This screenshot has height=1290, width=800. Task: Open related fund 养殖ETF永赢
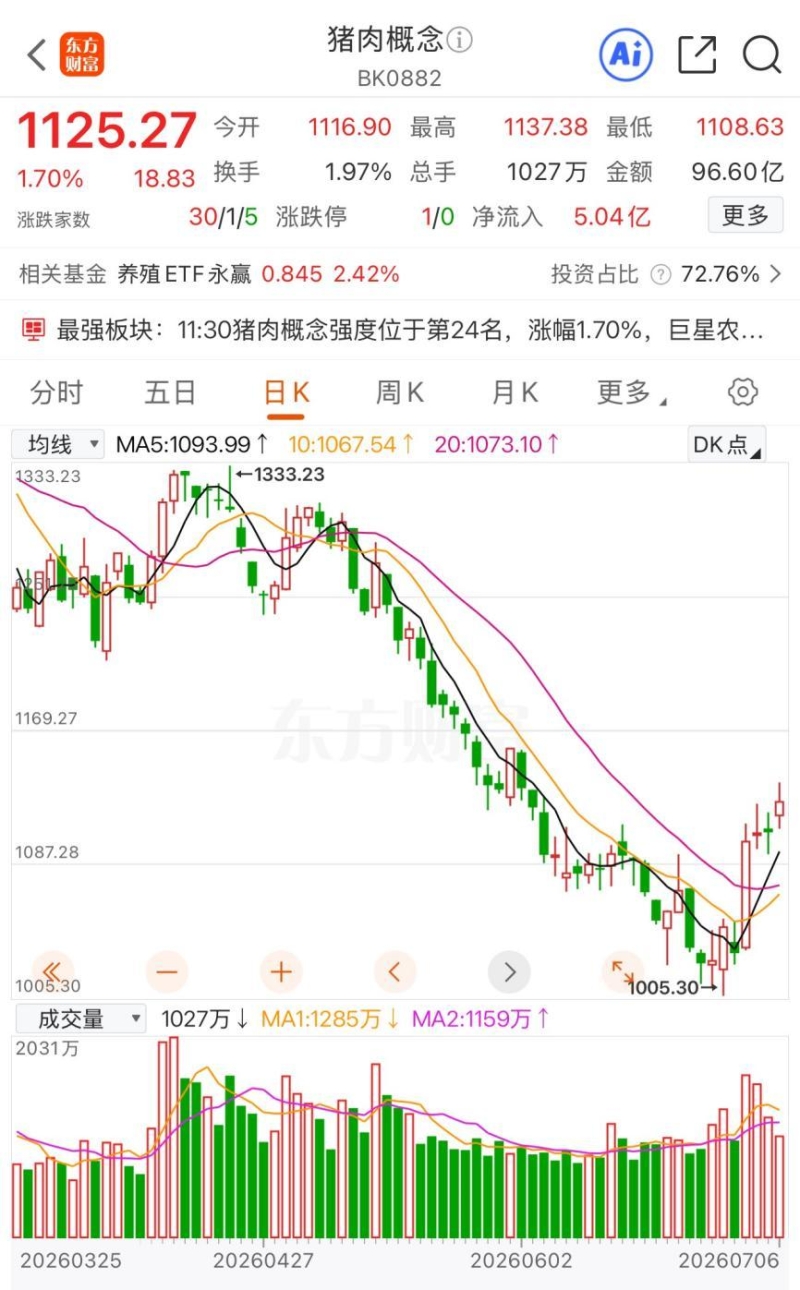pyautogui.click(x=185, y=274)
